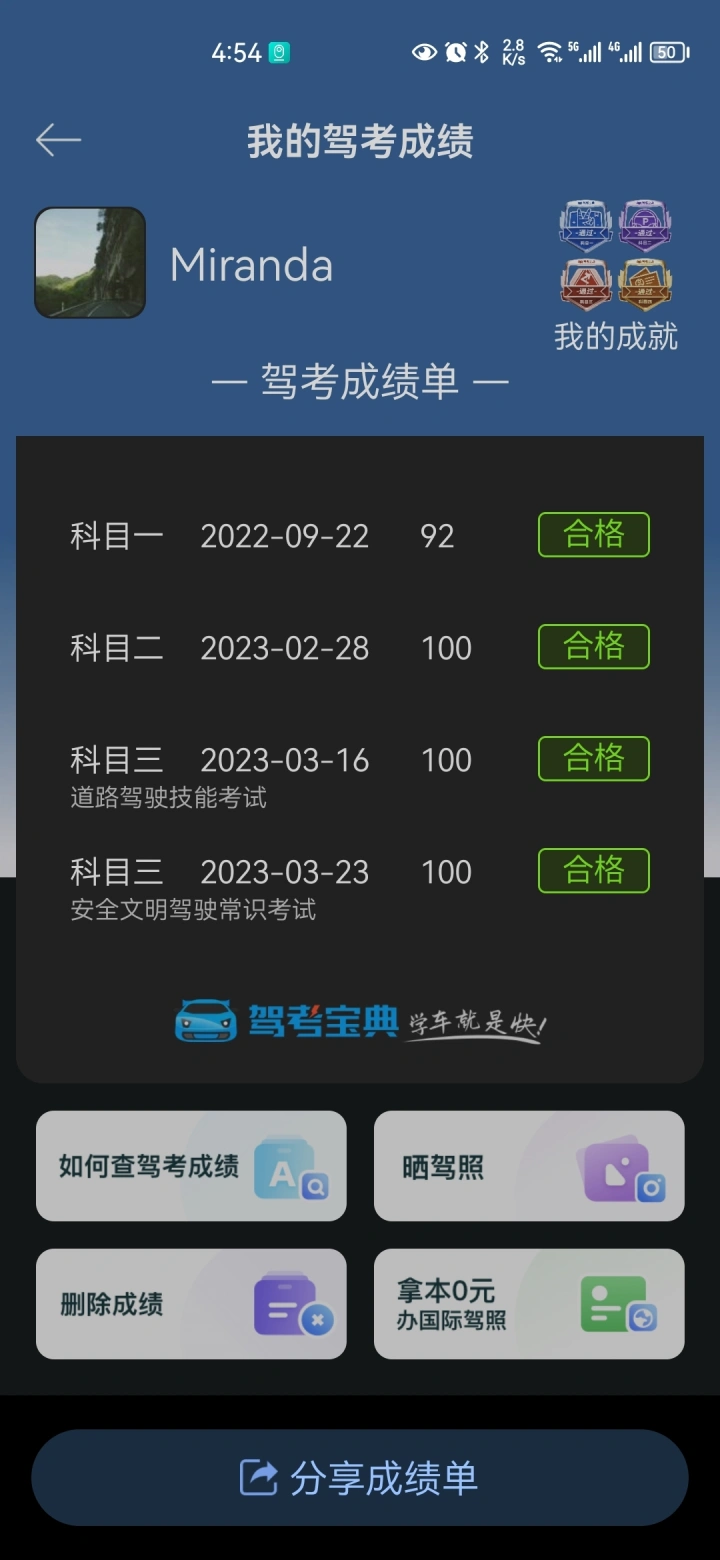Open the 如何查驾考成绩 guide card

pos(191,1166)
